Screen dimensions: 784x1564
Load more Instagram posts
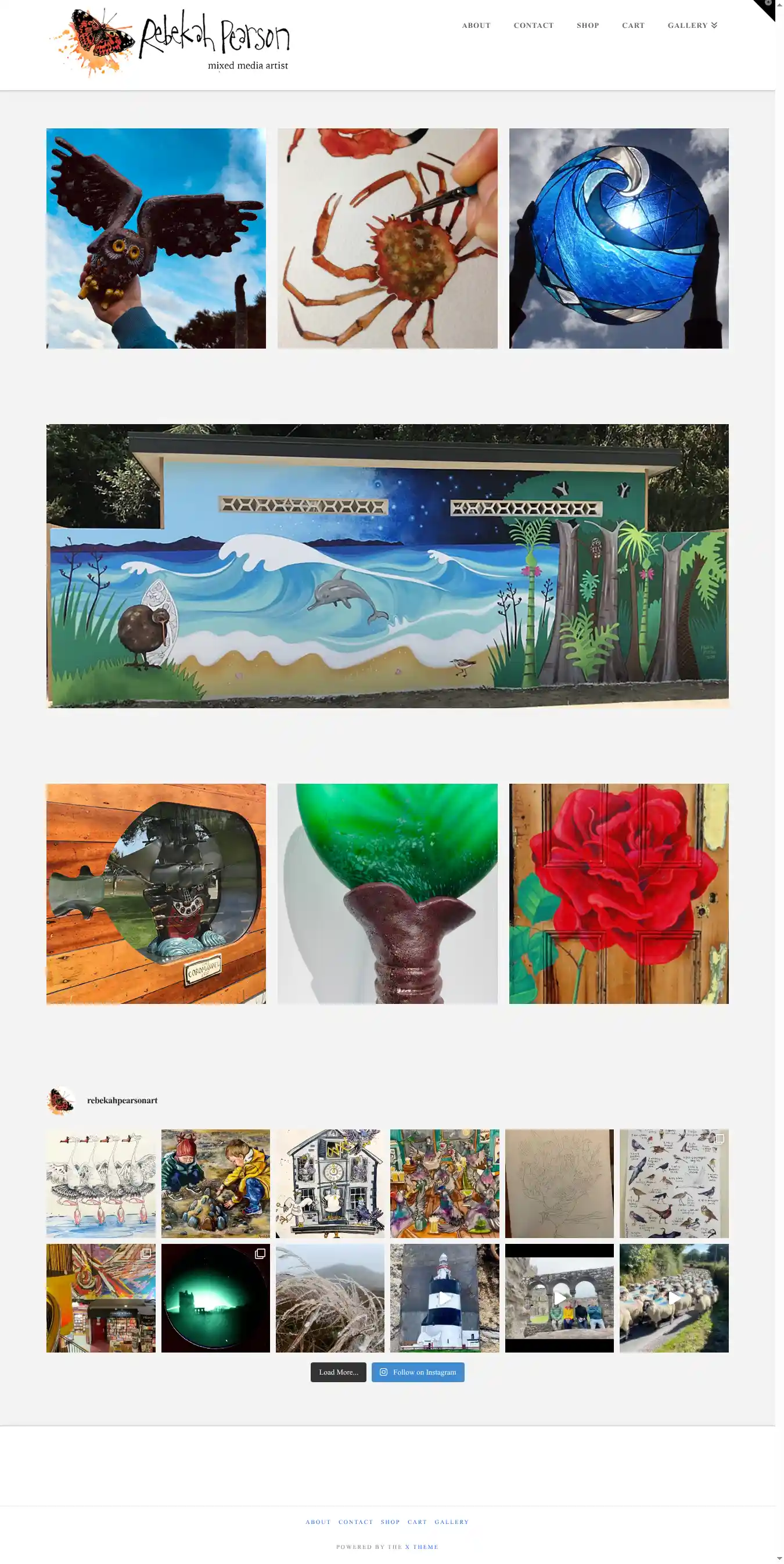[x=338, y=1372]
